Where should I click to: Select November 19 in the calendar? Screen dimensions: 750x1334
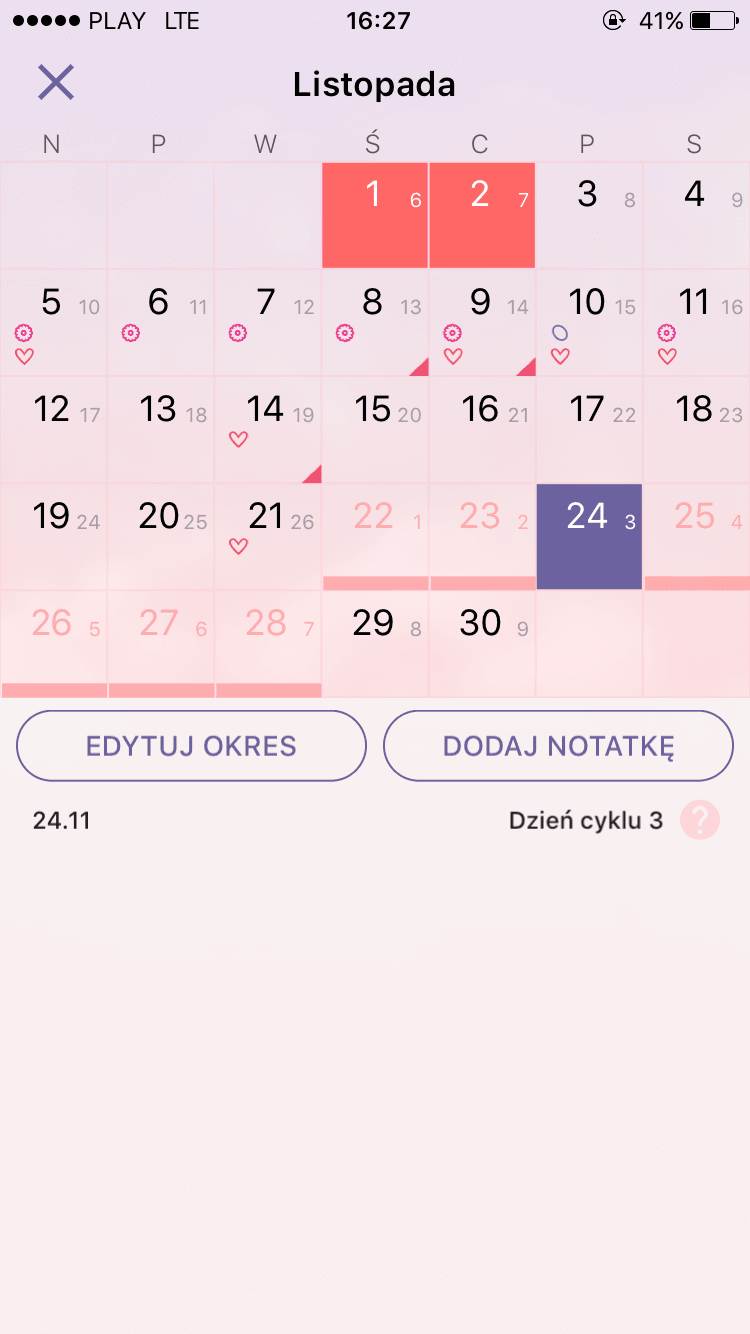click(53, 536)
